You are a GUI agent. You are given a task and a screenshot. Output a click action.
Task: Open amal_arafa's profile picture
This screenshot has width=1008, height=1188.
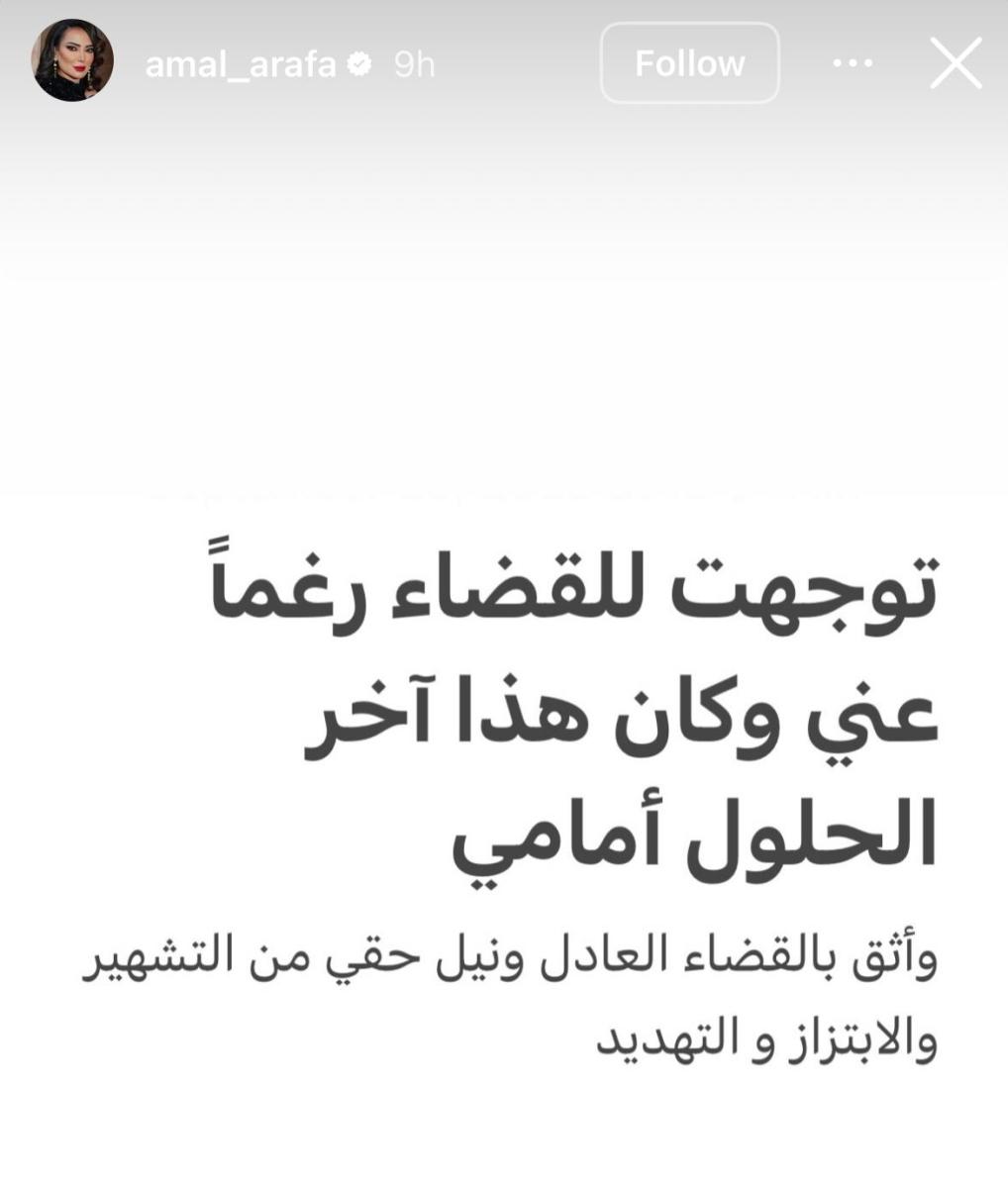[72, 60]
